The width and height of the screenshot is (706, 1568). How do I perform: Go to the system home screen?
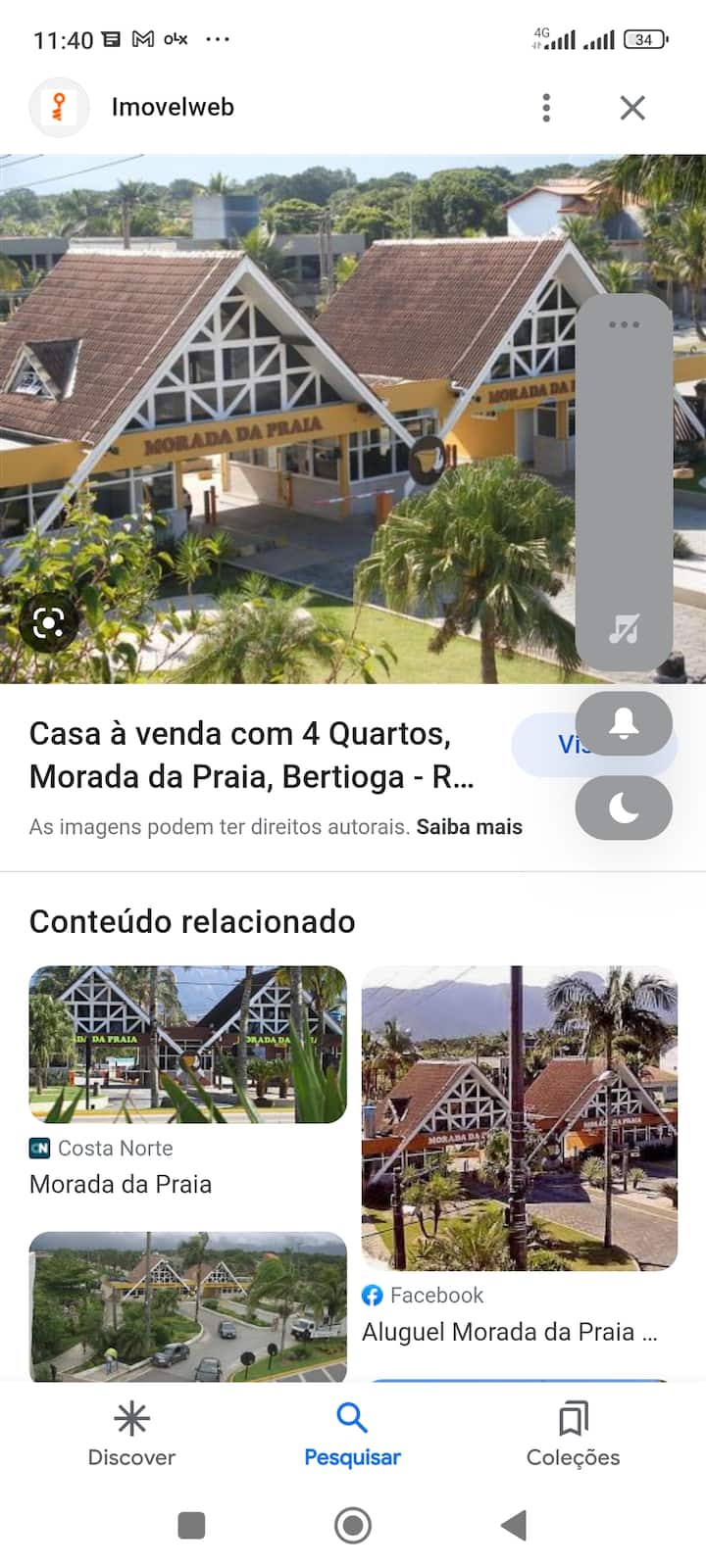click(353, 1525)
